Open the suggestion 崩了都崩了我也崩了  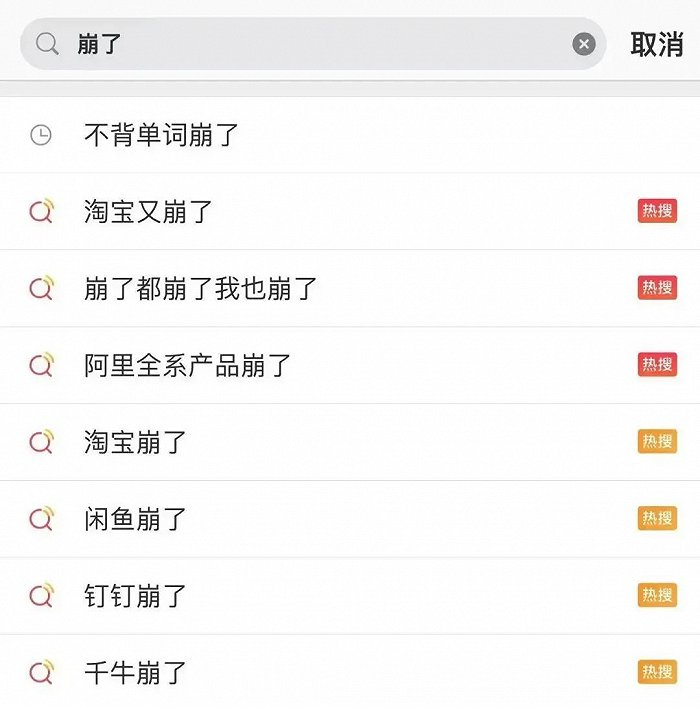tap(201, 289)
